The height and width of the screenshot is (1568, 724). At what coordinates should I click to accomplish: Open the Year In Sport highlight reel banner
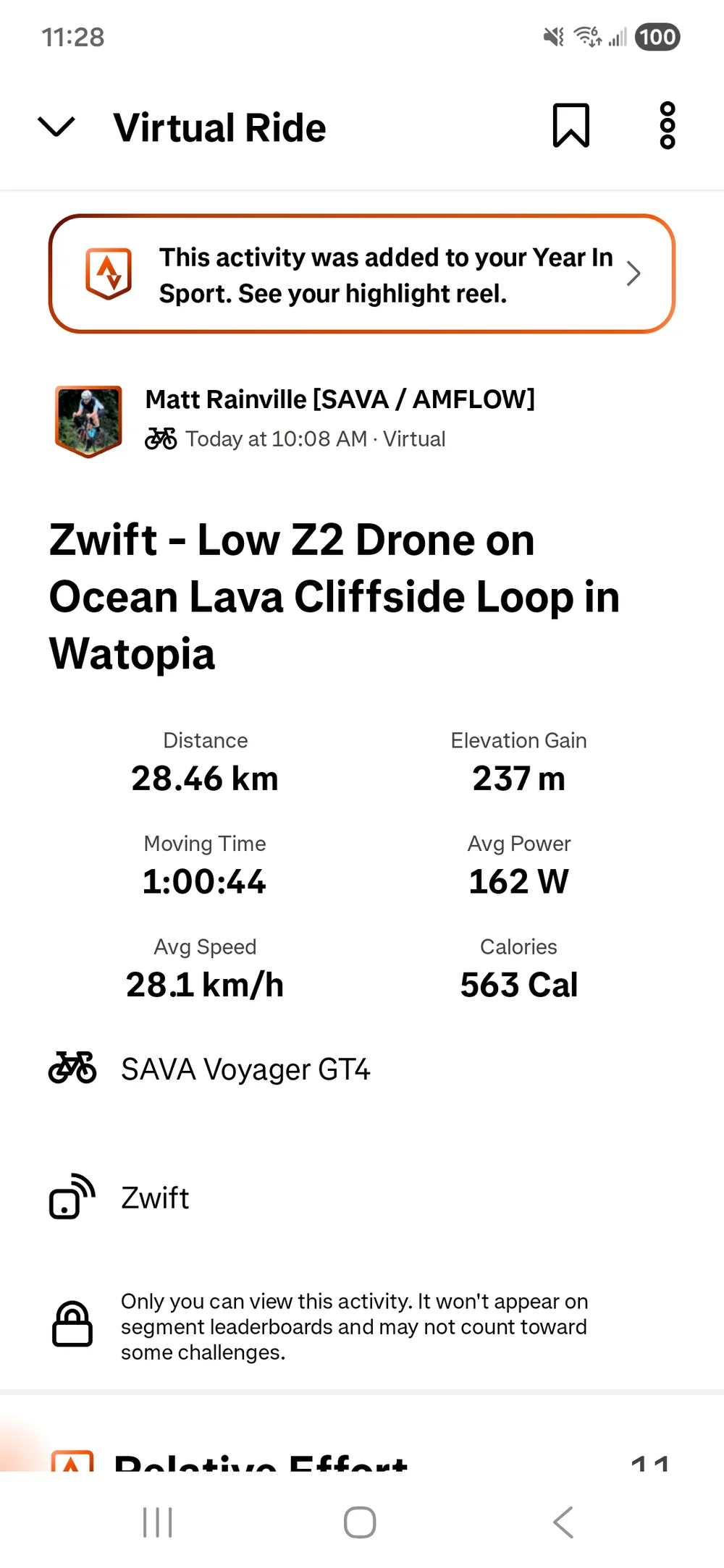[x=362, y=274]
